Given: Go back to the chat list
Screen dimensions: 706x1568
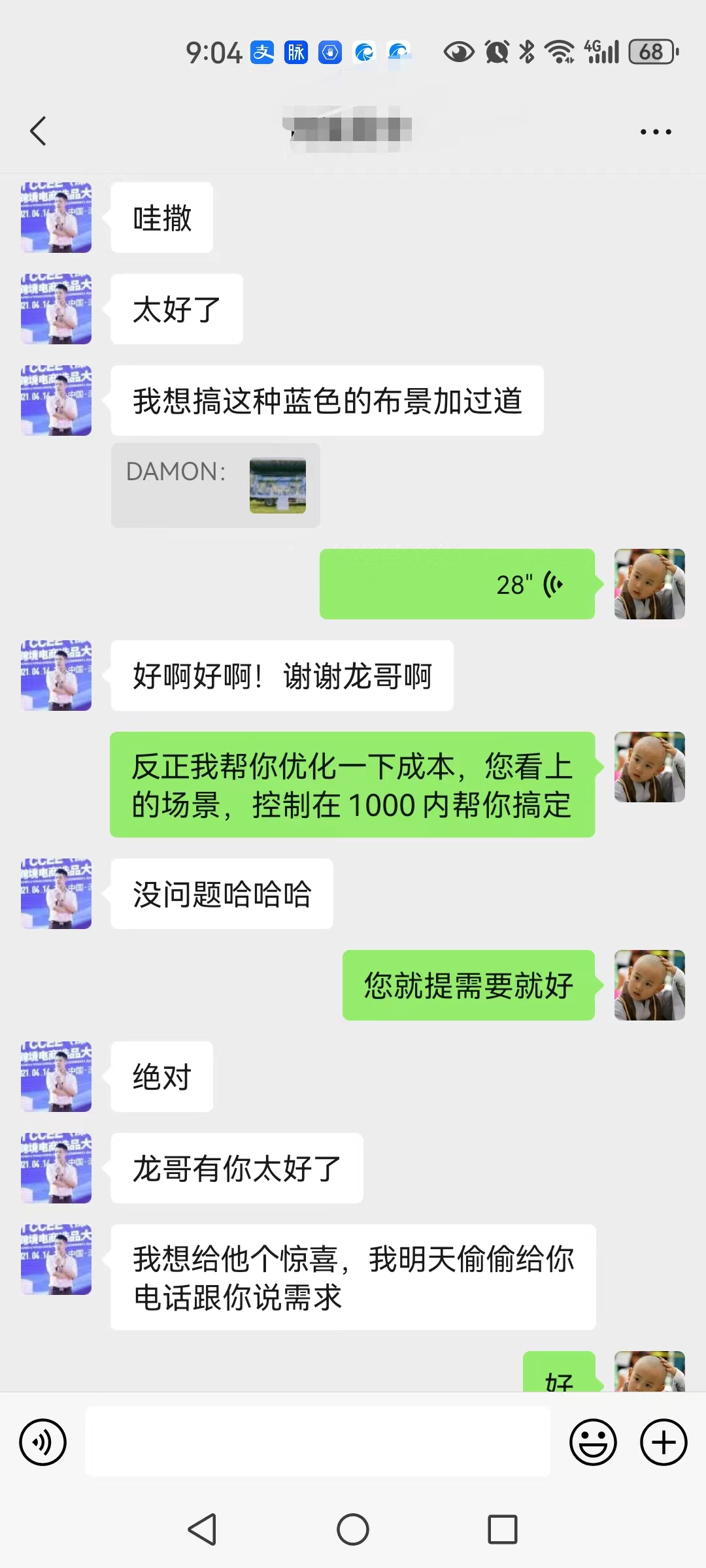Looking at the screenshot, I should (39, 131).
